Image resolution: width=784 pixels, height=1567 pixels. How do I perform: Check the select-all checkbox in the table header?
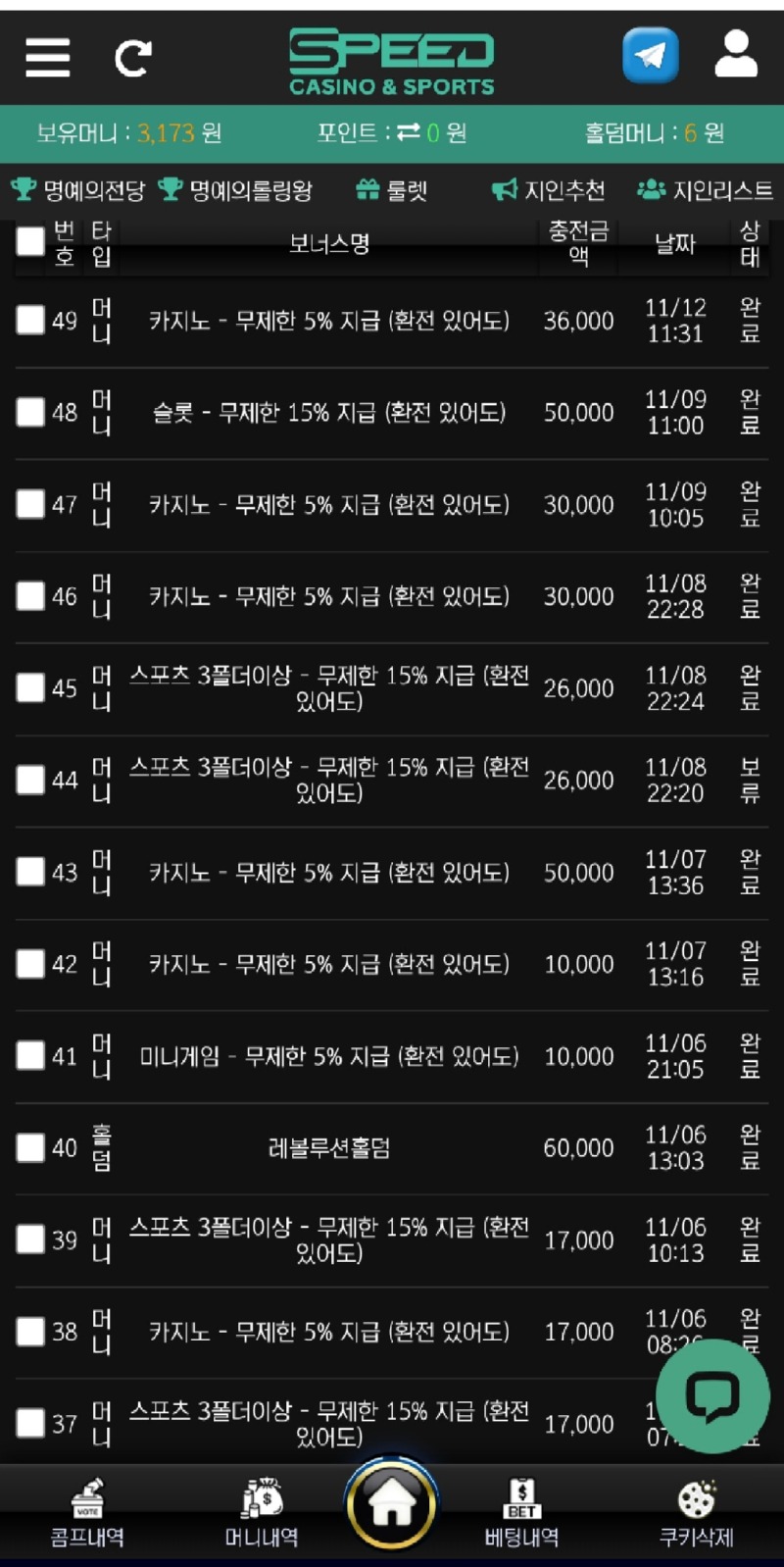click(30, 241)
